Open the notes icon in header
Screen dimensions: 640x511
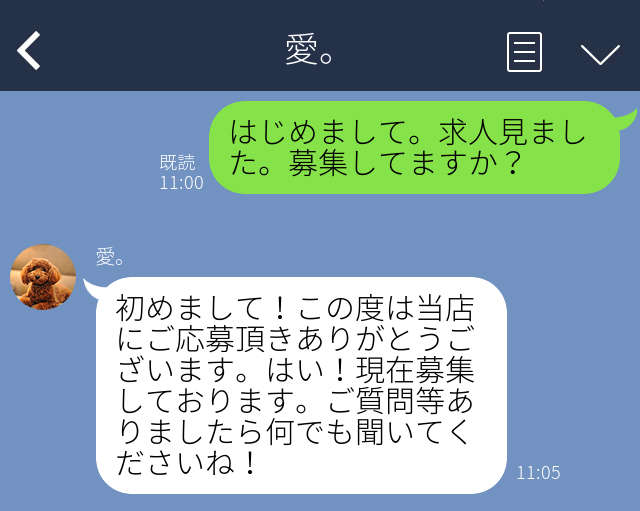[524, 52]
